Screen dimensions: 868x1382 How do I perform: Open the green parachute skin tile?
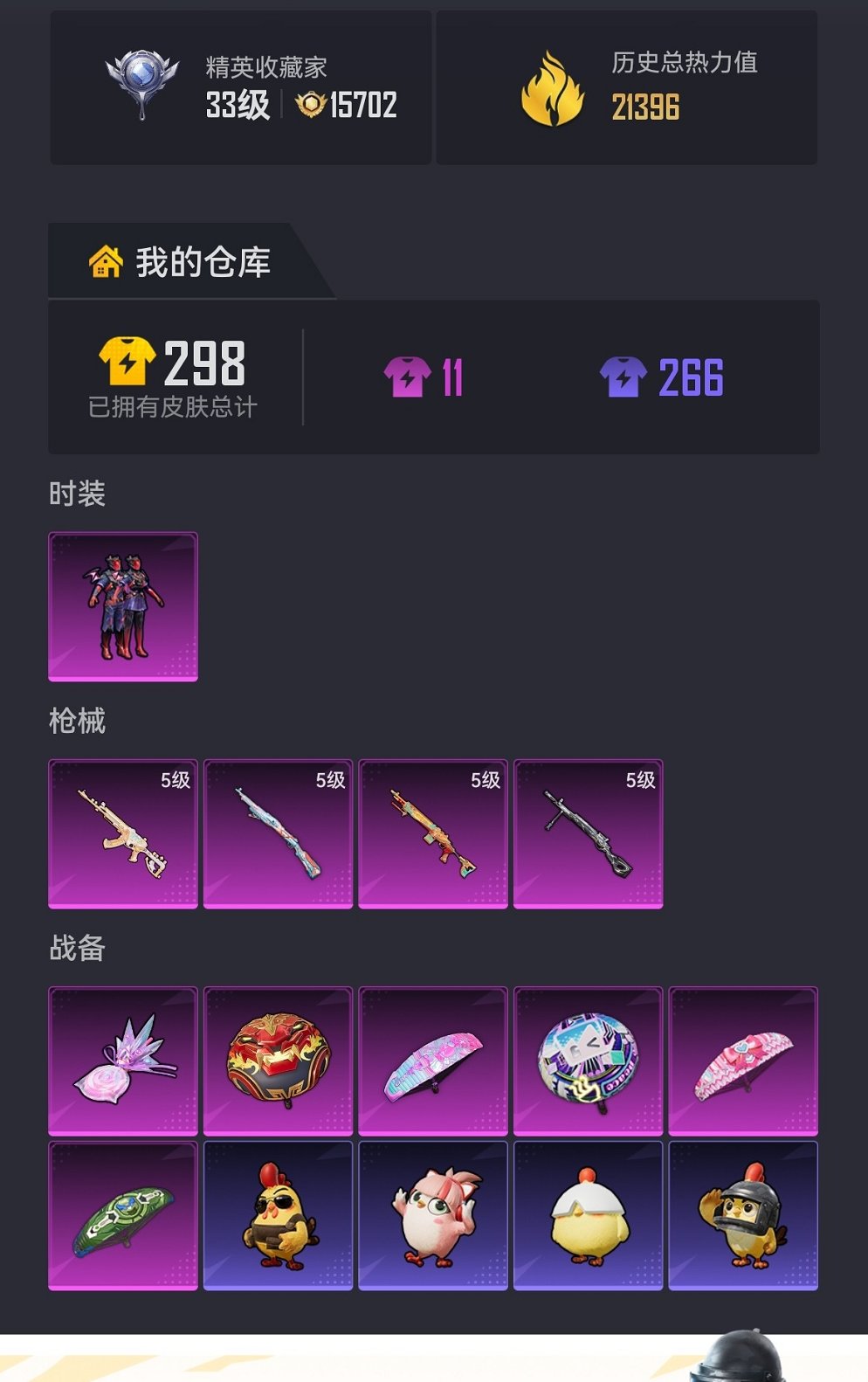coord(123,1215)
